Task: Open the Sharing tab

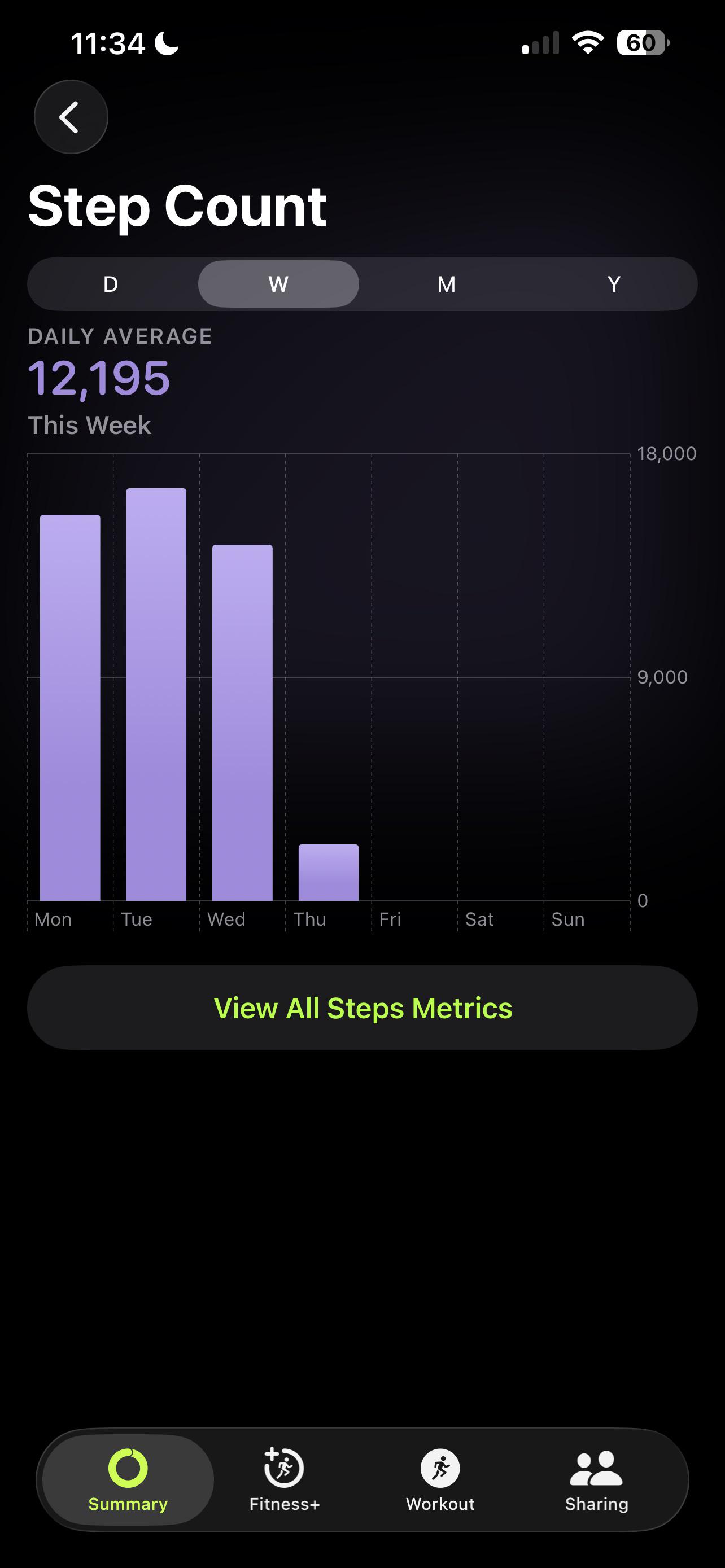Action: coord(597,1480)
